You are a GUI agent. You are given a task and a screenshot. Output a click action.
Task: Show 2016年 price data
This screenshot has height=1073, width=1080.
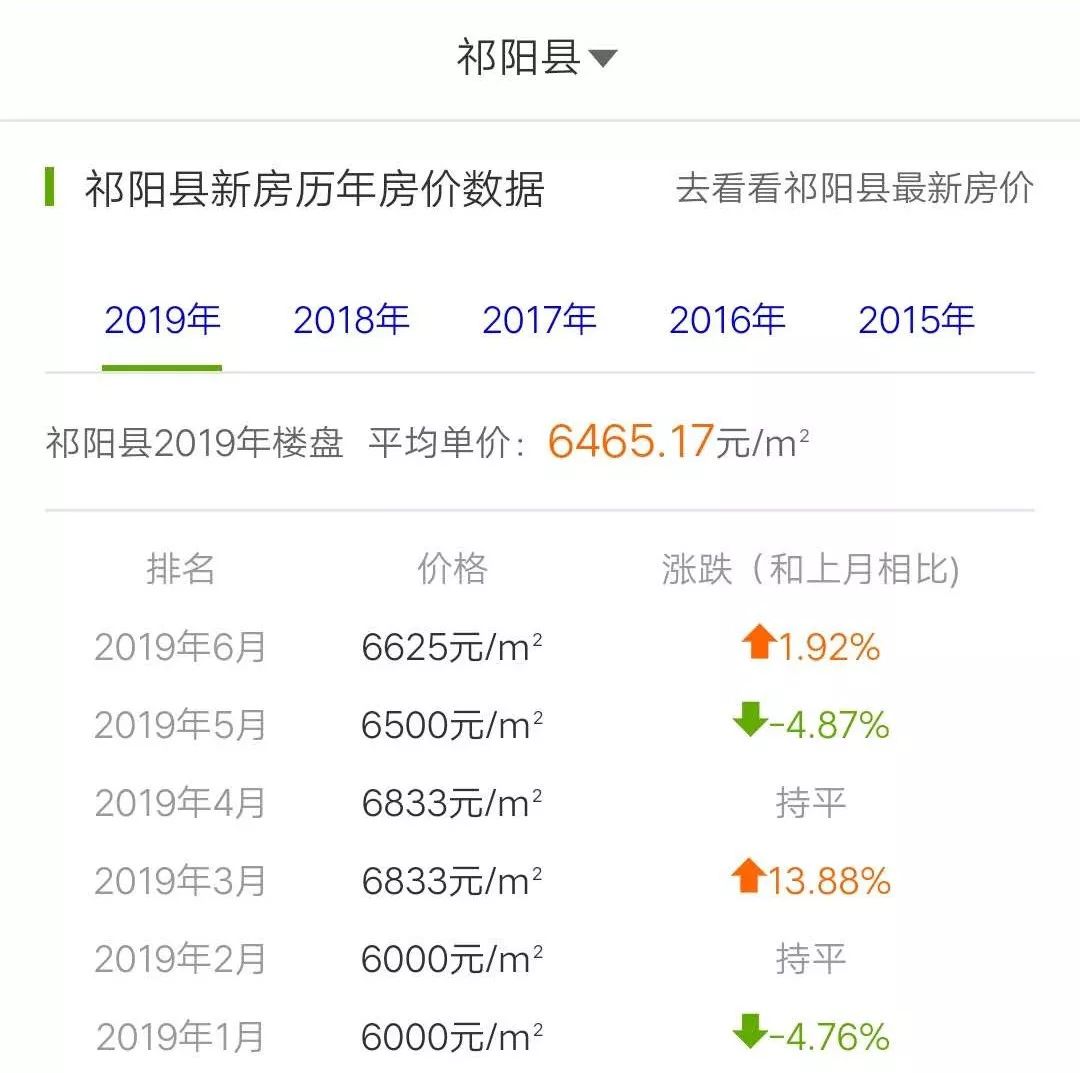click(x=727, y=321)
